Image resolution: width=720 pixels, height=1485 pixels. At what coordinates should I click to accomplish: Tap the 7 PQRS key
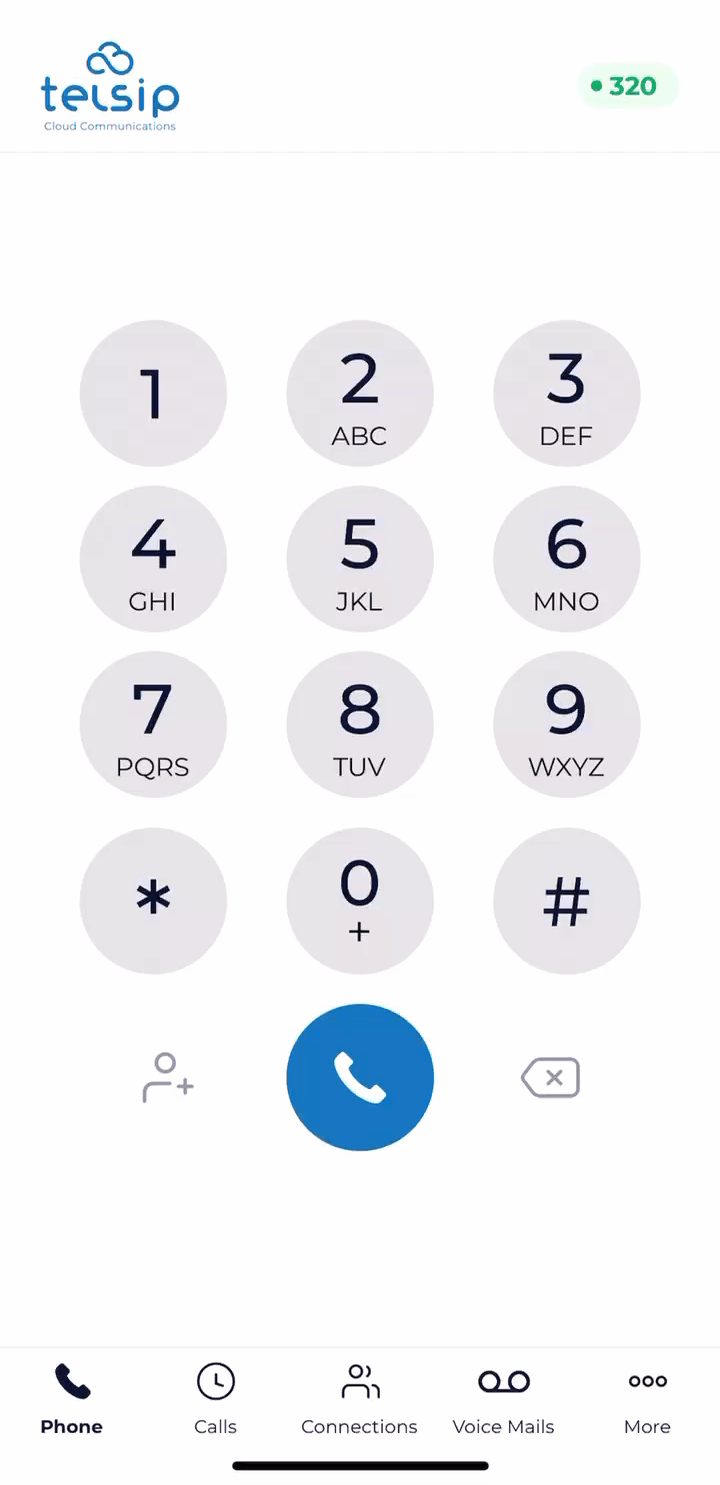click(153, 725)
